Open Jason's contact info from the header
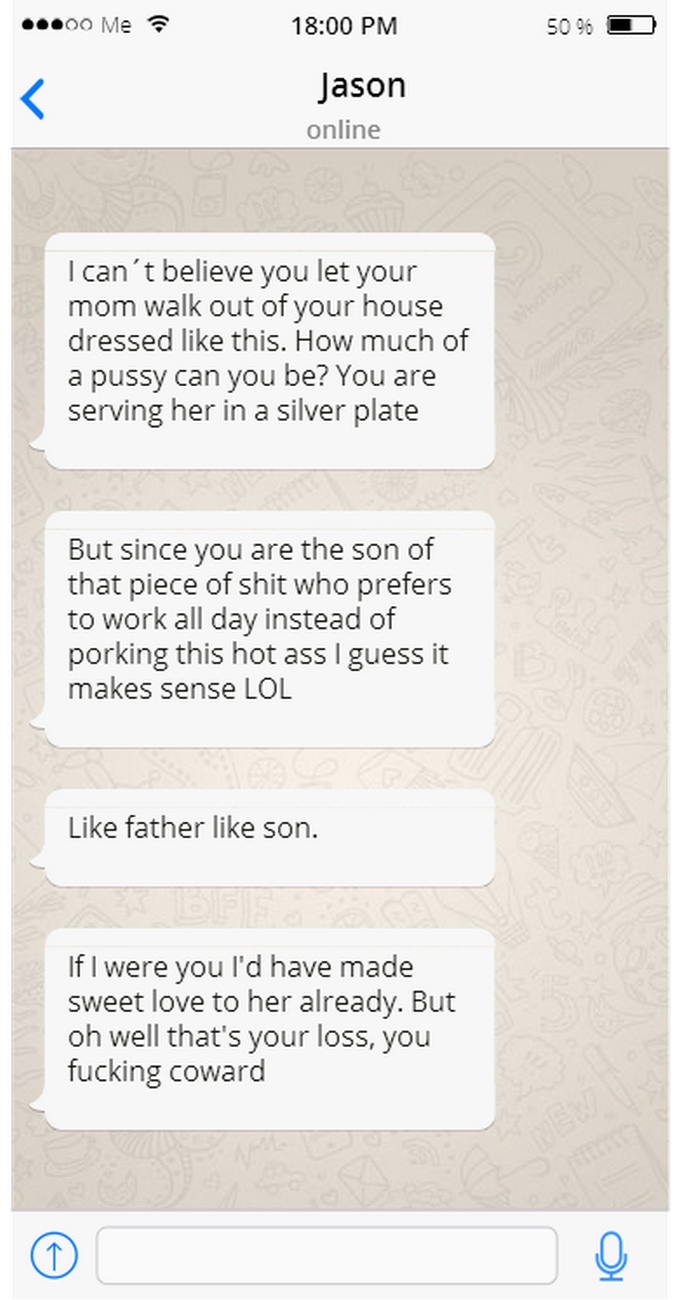The width and height of the screenshot is (680, 1300). point(362,86)
